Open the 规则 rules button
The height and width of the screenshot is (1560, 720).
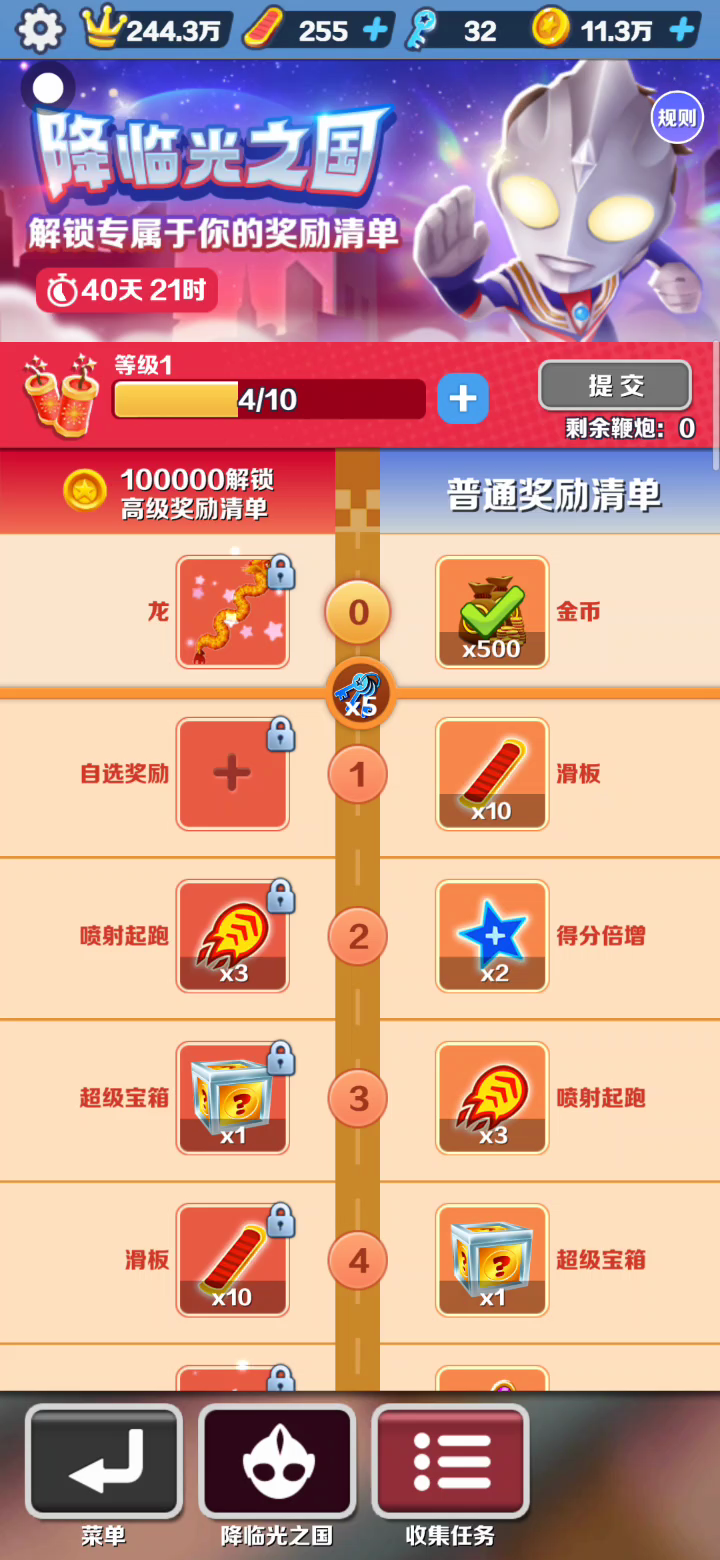click(x=675, y=118)
